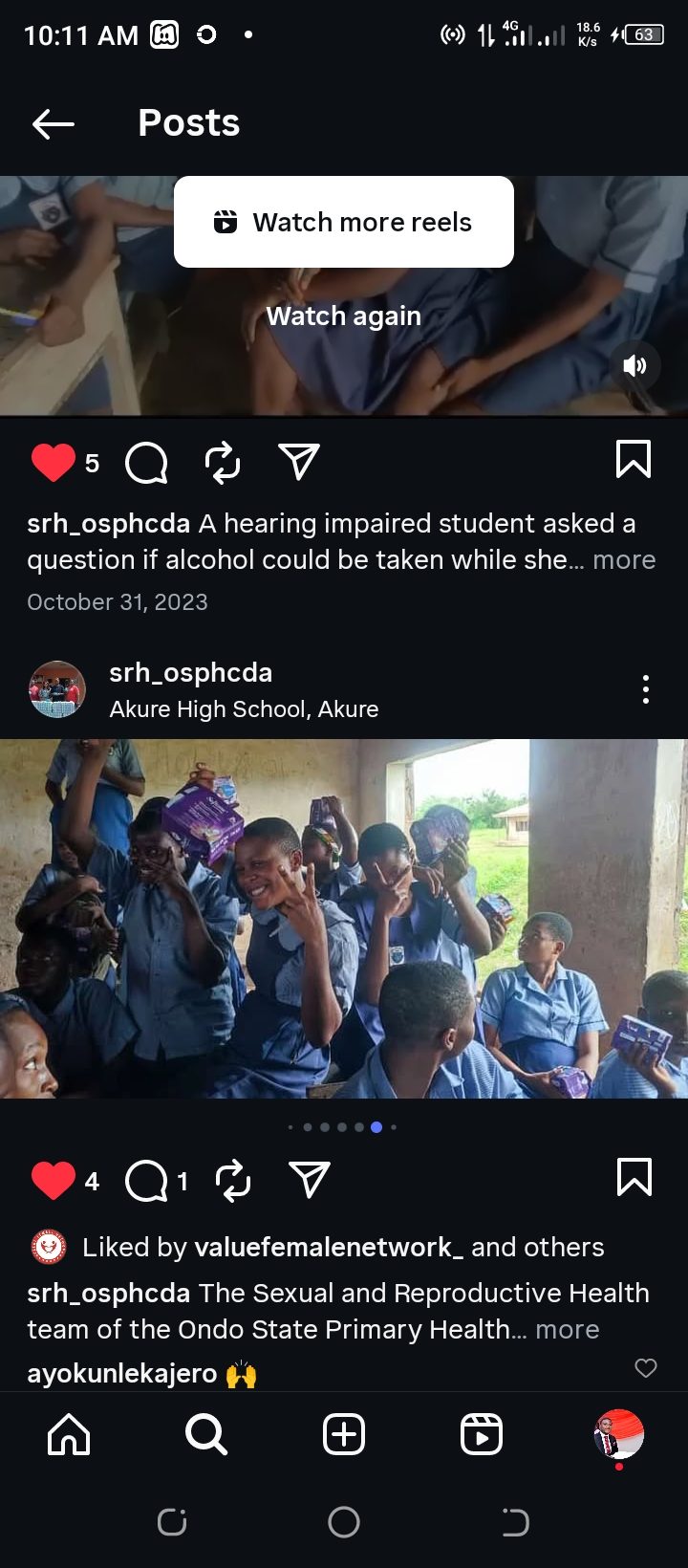
Task: Tap the Watch more reels button
Action: (x=344, y=222)
